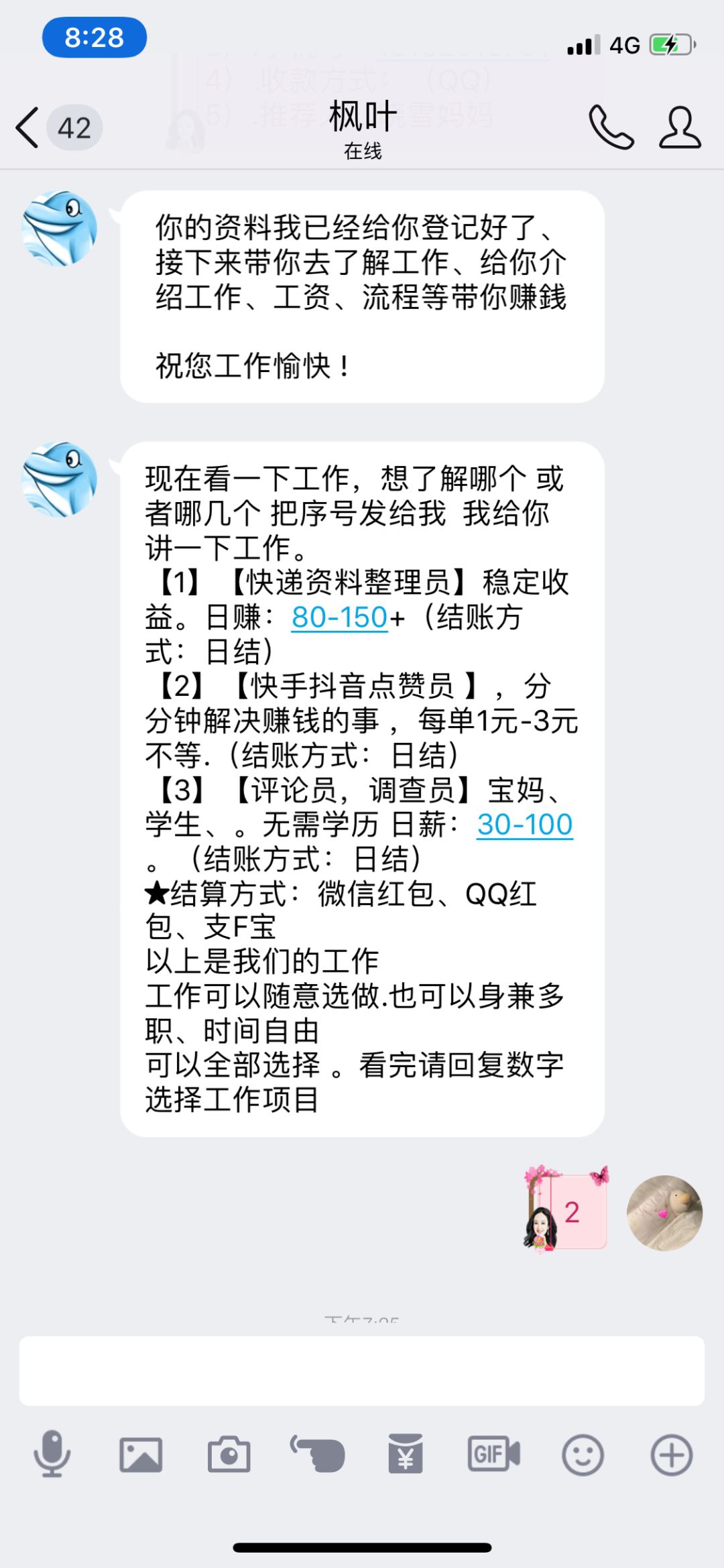Send a poke with the hand icon
Viewport: 724px width, 1568px height.
point(318,1455)
